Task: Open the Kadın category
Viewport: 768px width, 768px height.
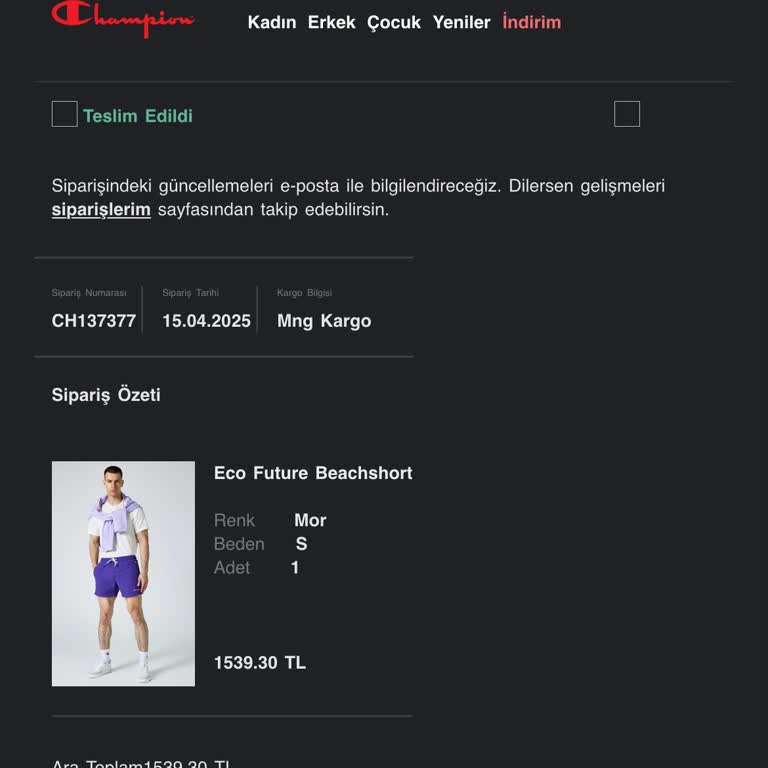Action: (272, 22)
